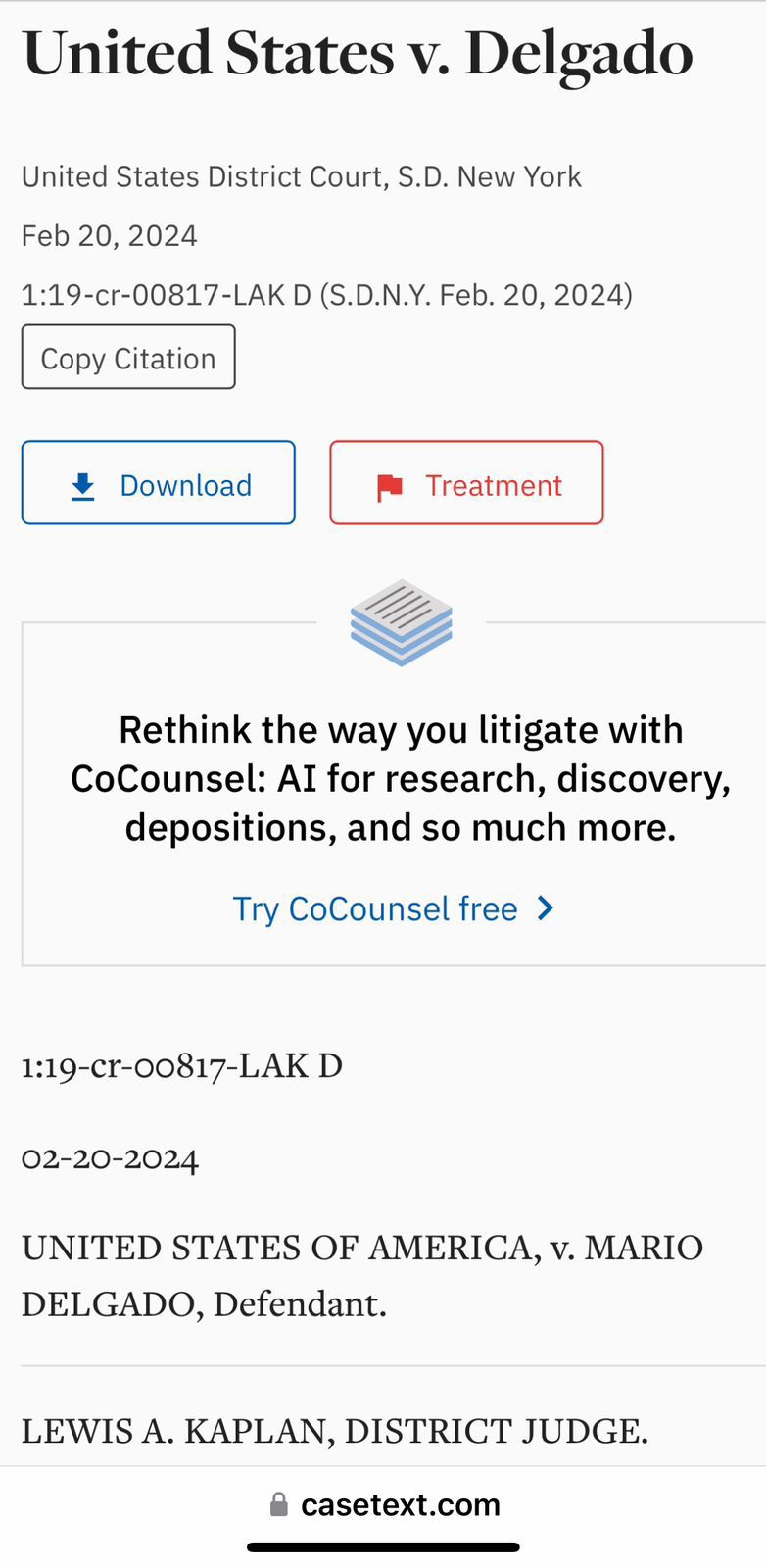The height and width of the screenshot is (1568, 766).
Task: Follow the Try CoCounsel free link
Action: [x=394, y=908]
